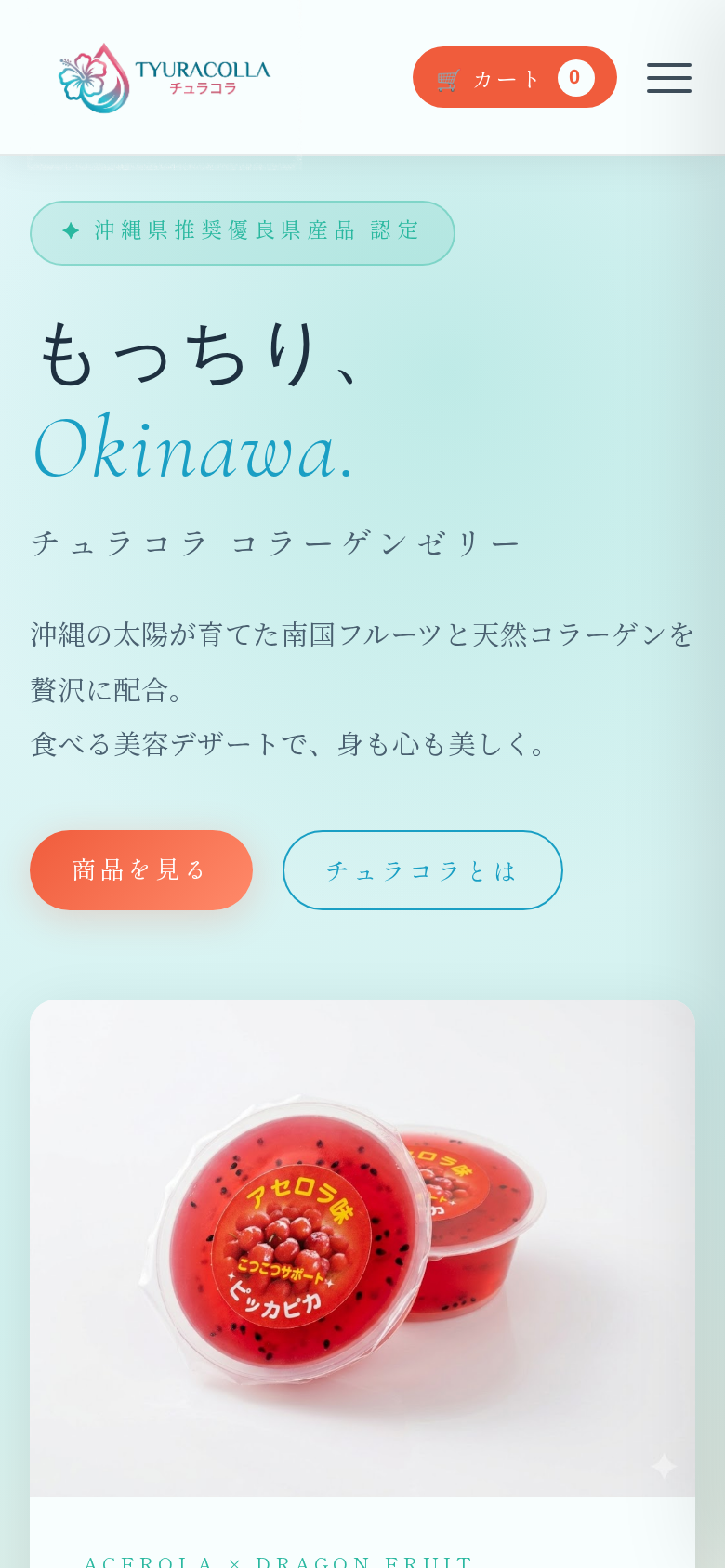Go to the TYURACOLLA home logo
The height and width of the screenshot is (1568, 725).
point(164,78)
